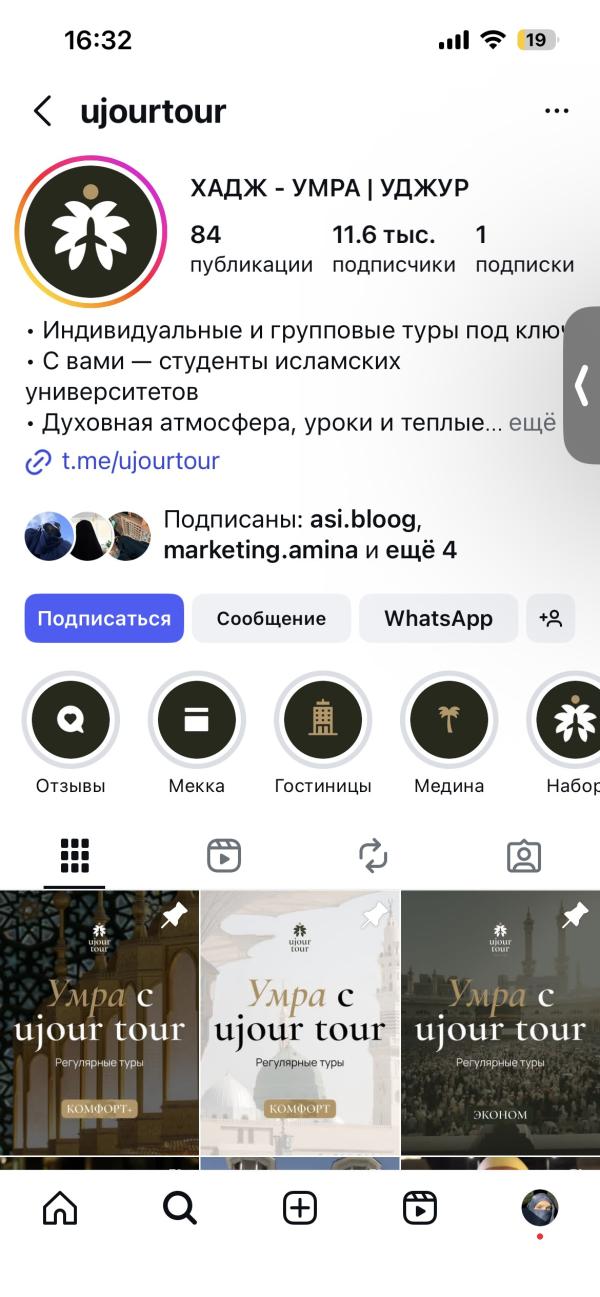The width and height of the screenshot is (600, 1297).
Task: Go back from the ujourtour profile
Action: click(x=42, y=111)
